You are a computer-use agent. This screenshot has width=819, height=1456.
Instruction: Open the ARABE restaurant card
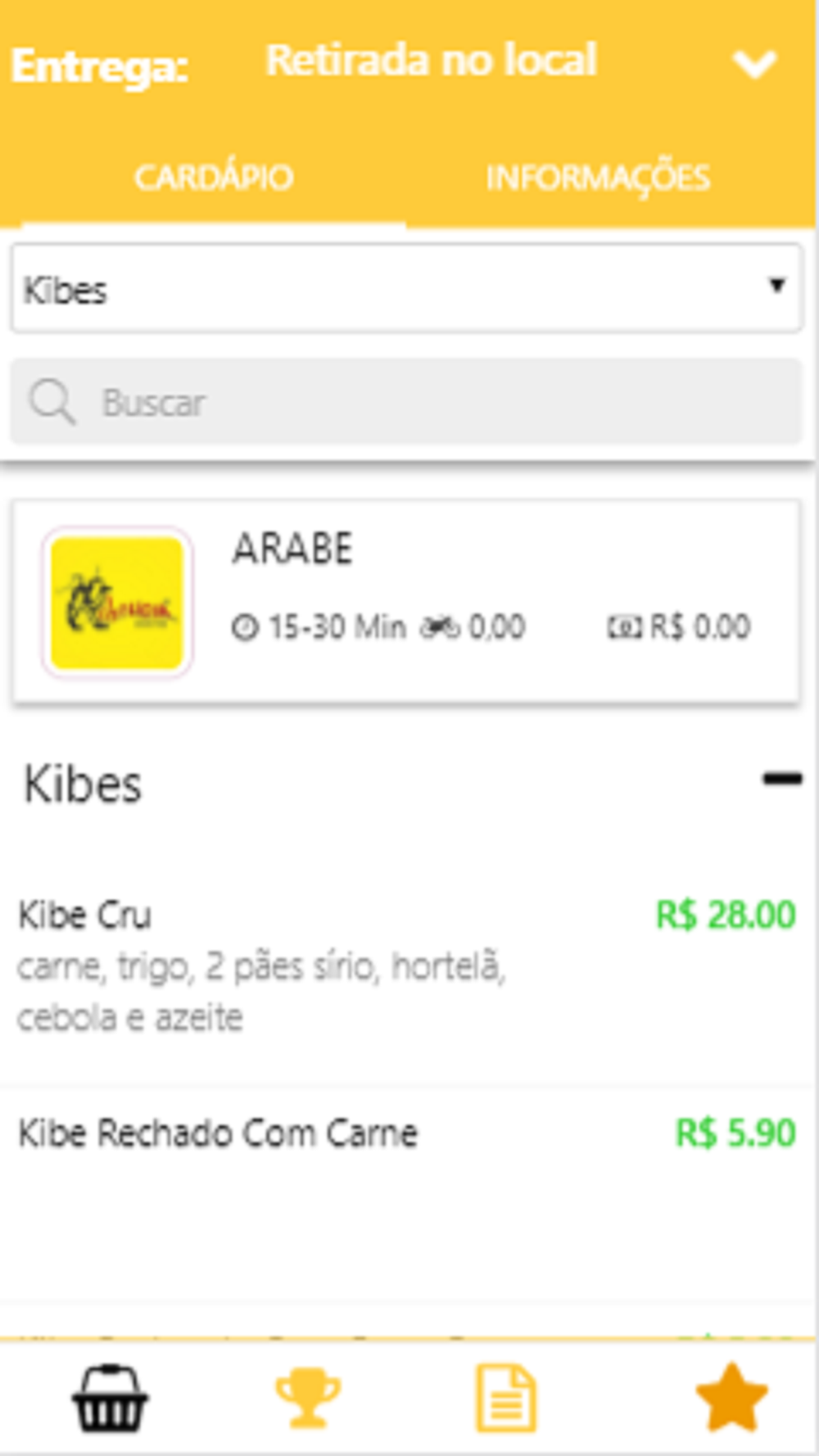[406, 601]
